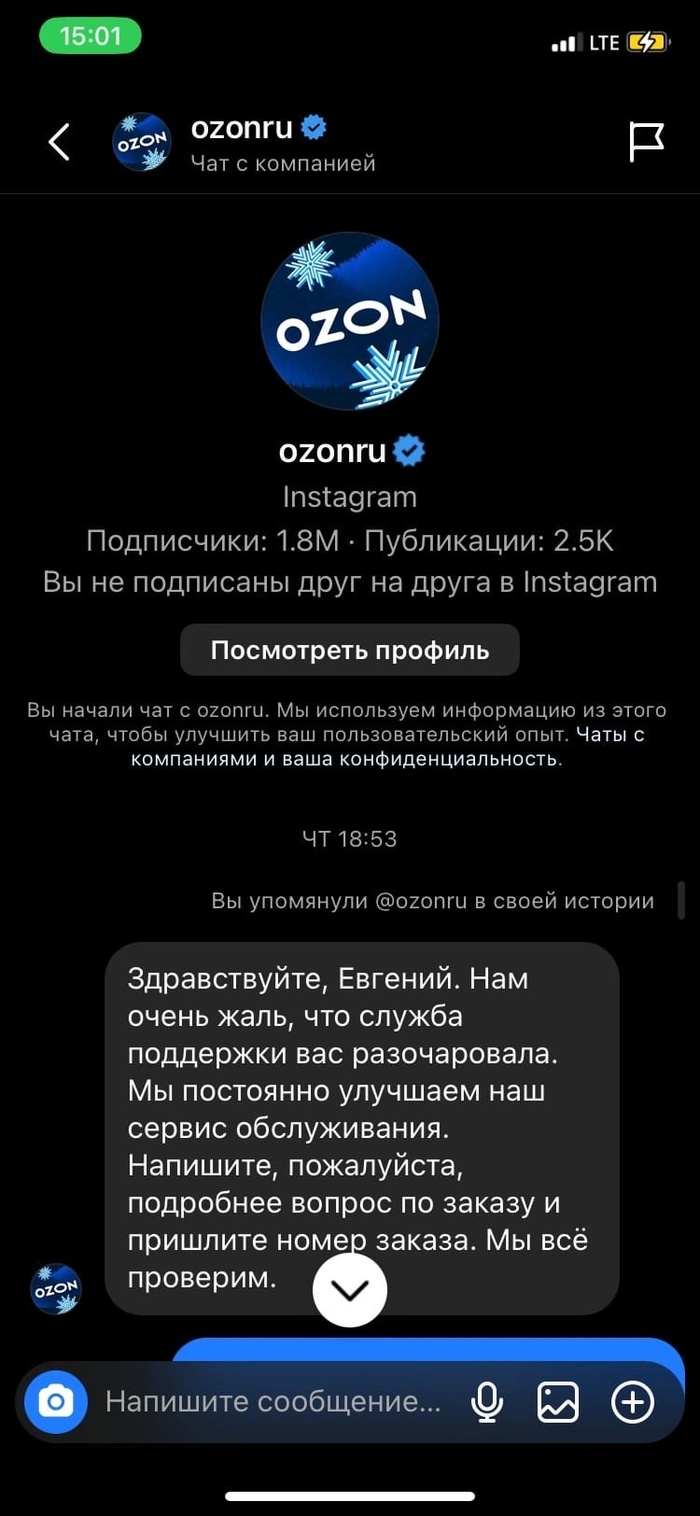Open the flag icon in the header

[646, 142]
